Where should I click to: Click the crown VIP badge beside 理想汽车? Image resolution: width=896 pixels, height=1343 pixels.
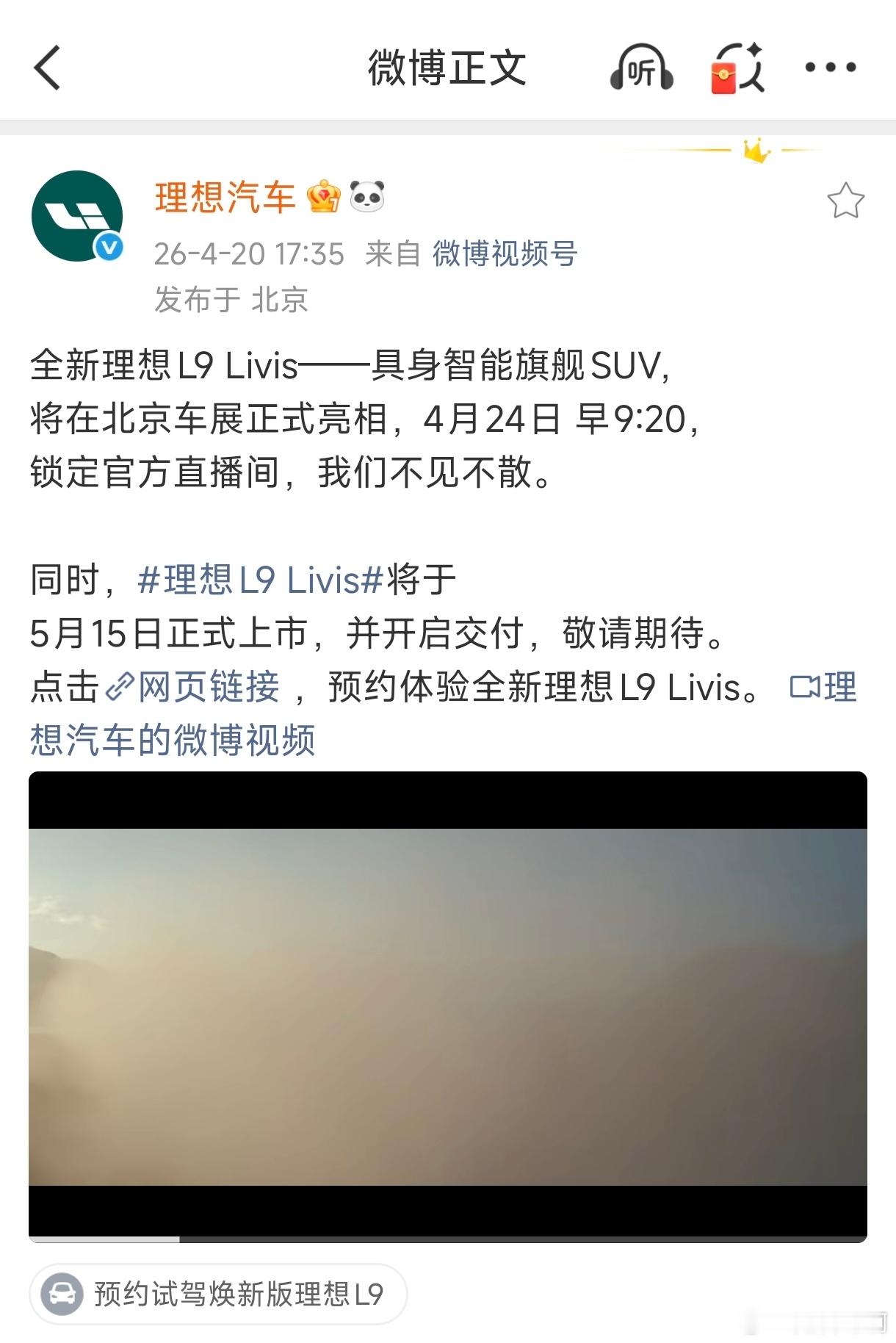coord(324,195)
